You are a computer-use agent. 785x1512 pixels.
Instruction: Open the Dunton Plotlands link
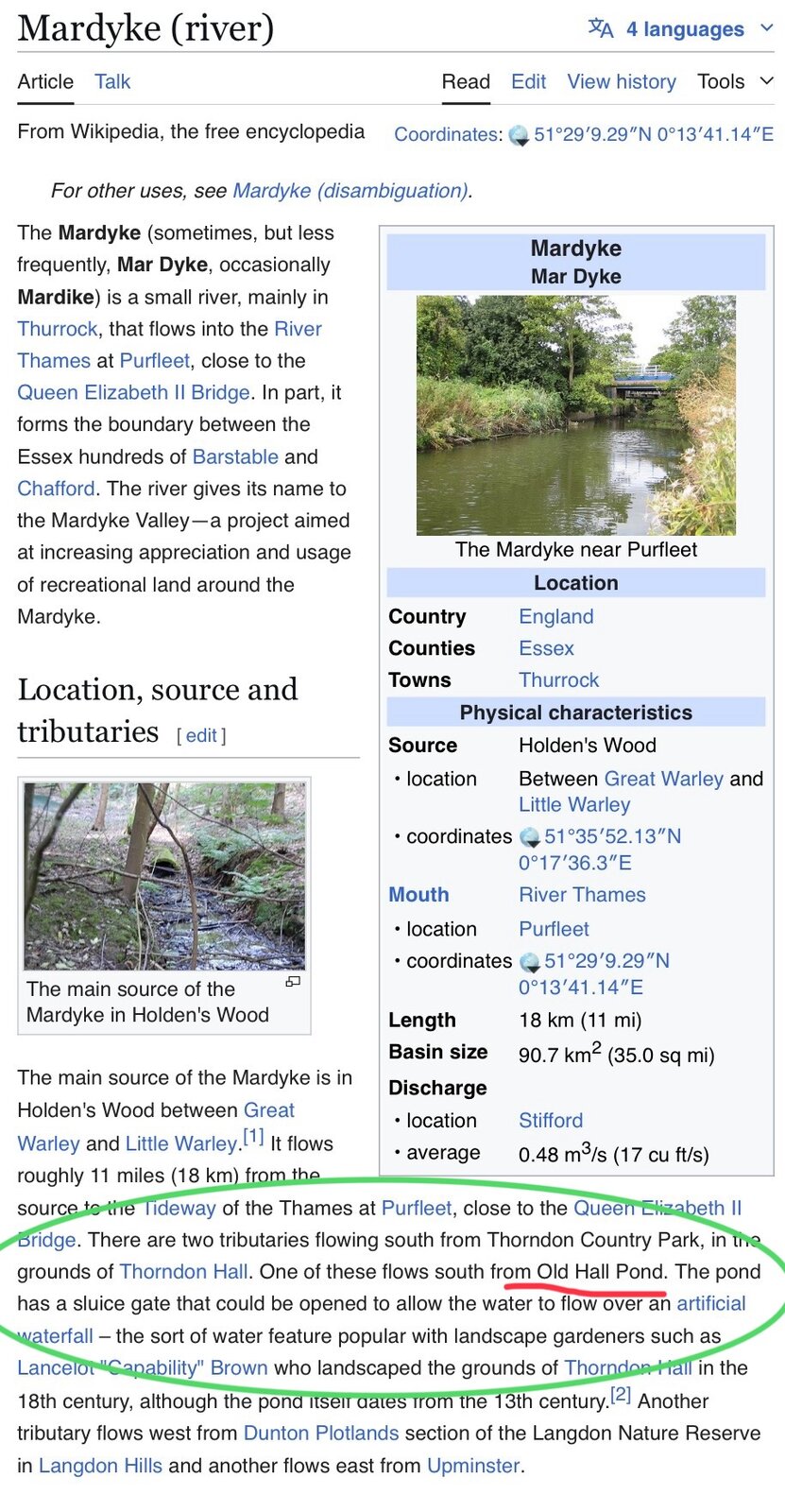[320, 1434]
